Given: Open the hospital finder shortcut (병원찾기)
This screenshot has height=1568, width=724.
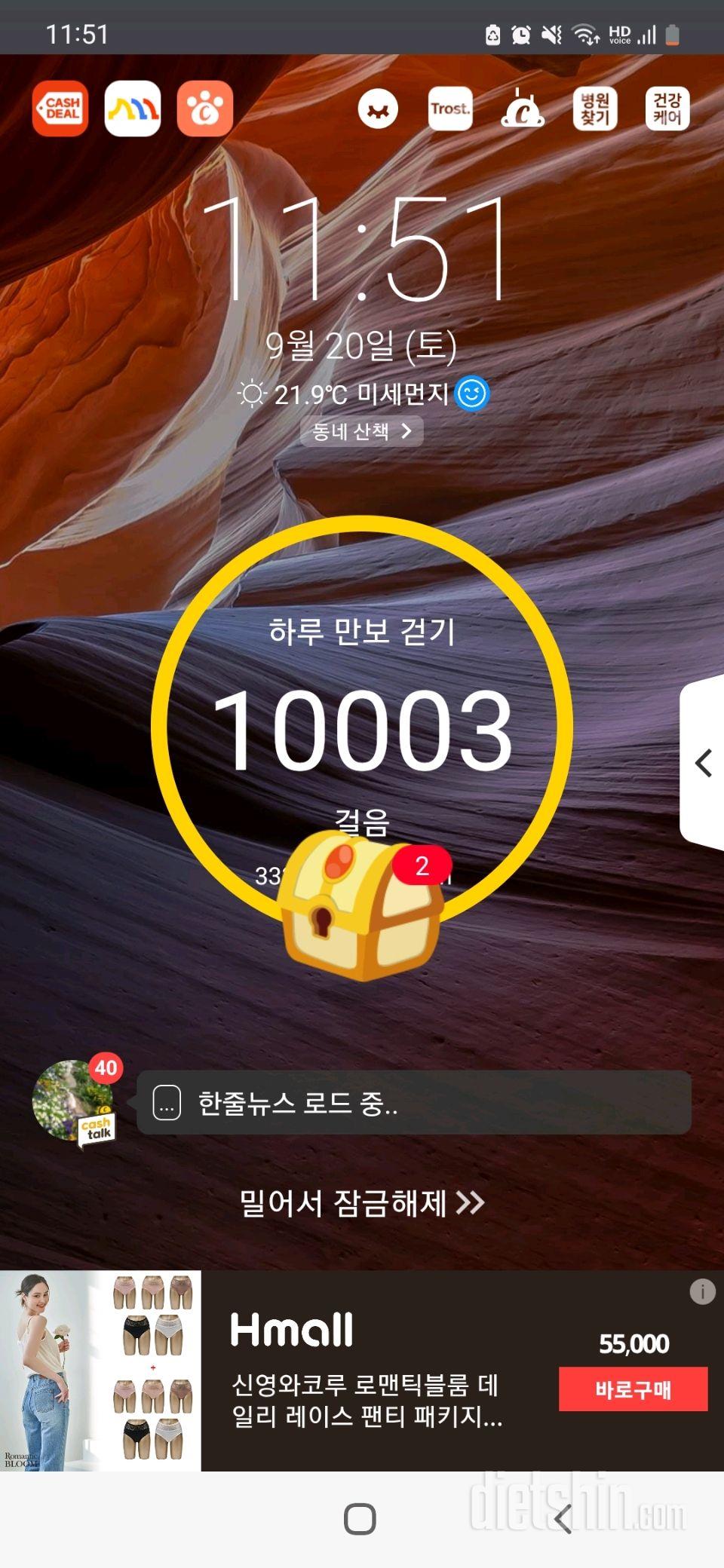Looking at the screenshot, I should 595,109.
